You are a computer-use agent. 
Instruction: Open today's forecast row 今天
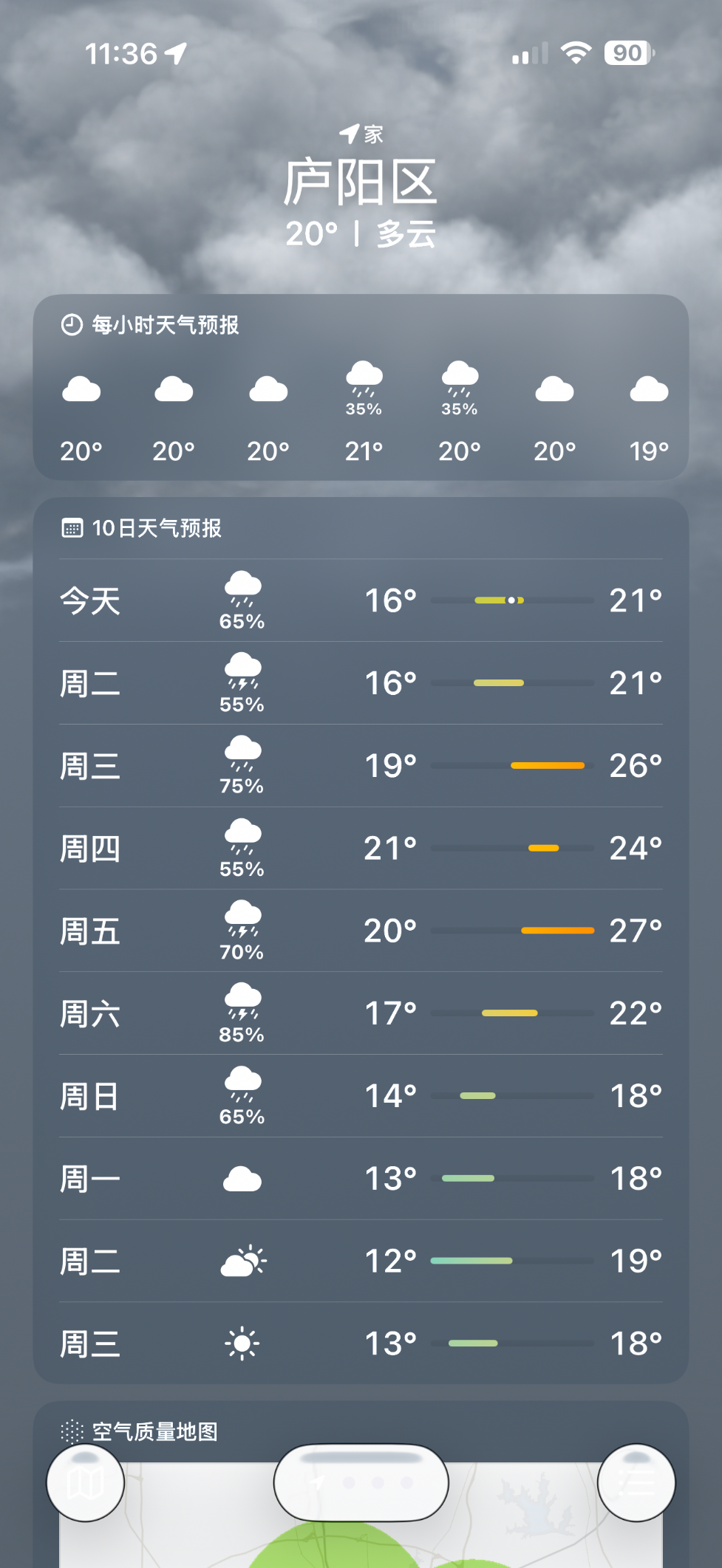(x=361, y=600)
